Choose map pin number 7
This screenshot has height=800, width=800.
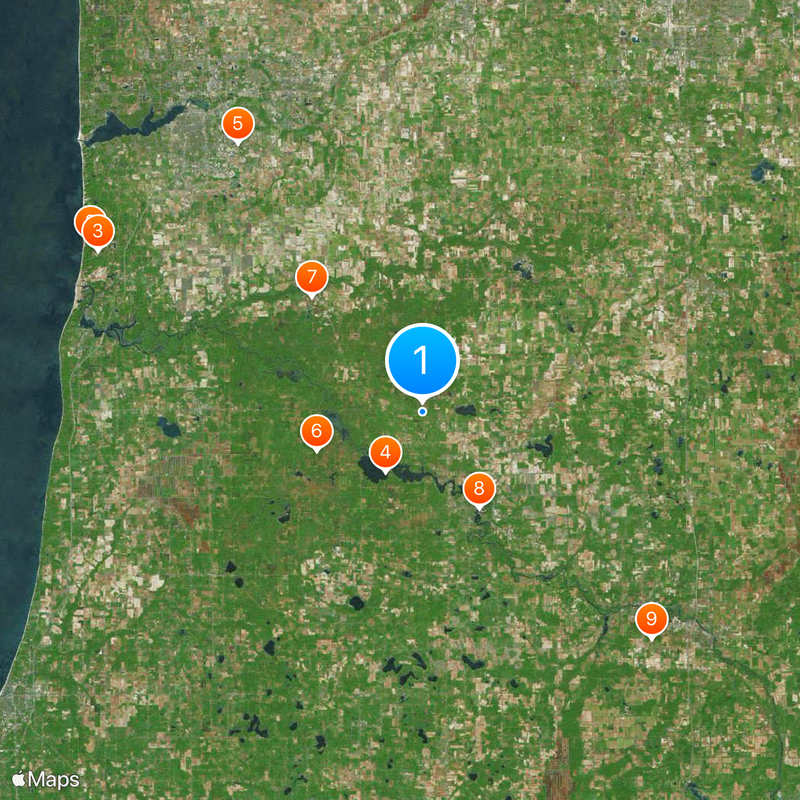tap(312, 277)
